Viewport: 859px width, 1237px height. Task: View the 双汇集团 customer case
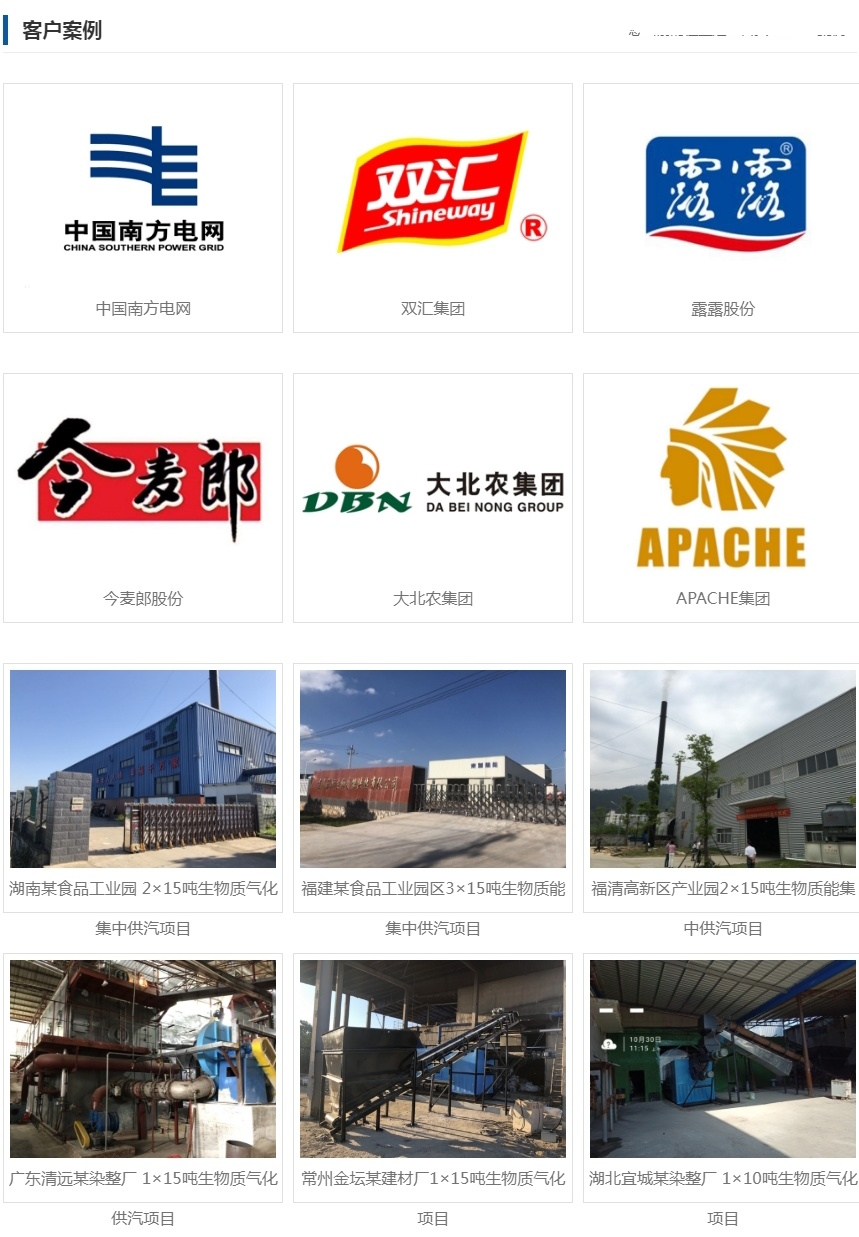(433, 207)
